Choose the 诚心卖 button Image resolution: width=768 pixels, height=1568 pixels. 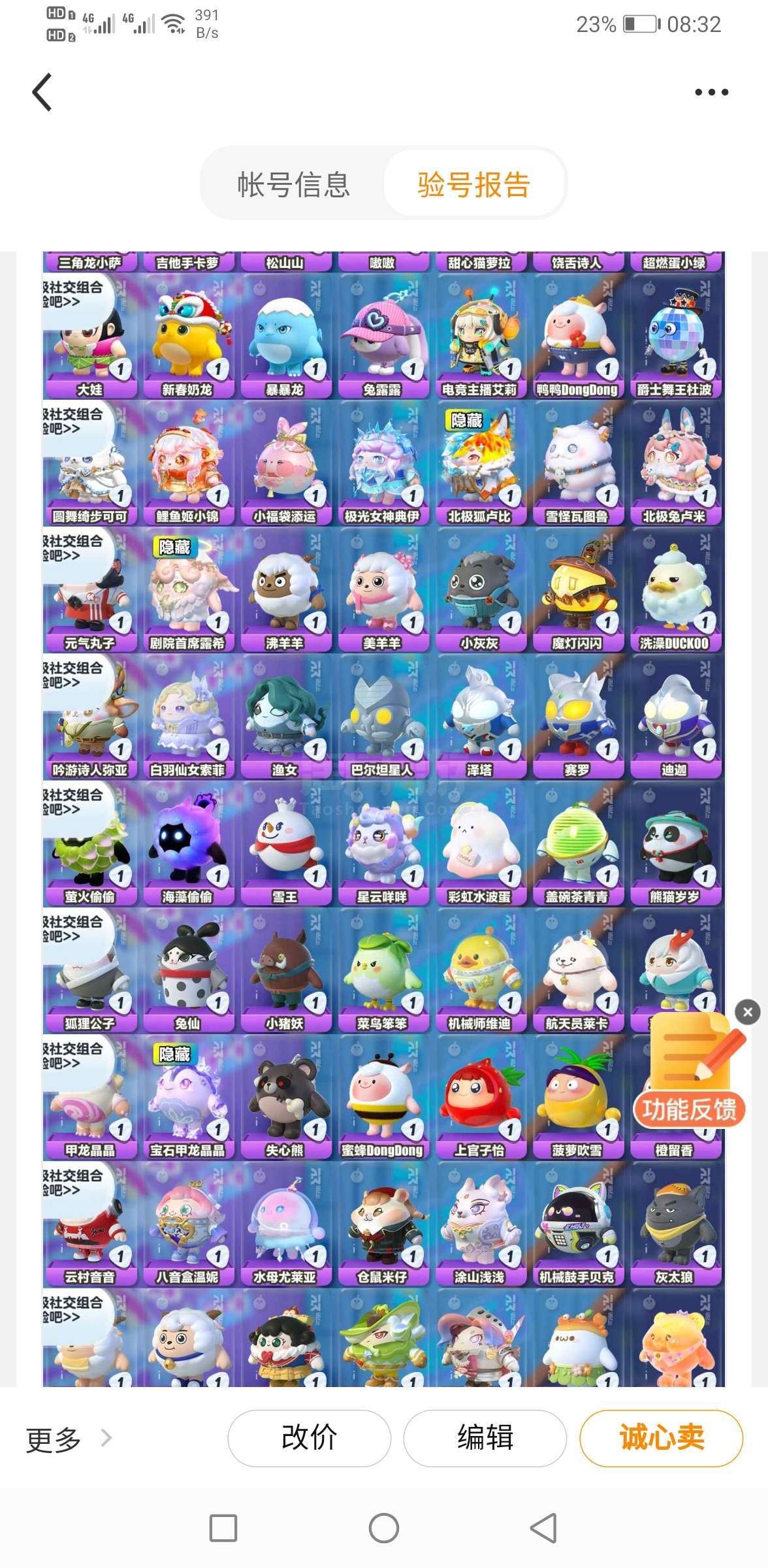click(662, 1438)
